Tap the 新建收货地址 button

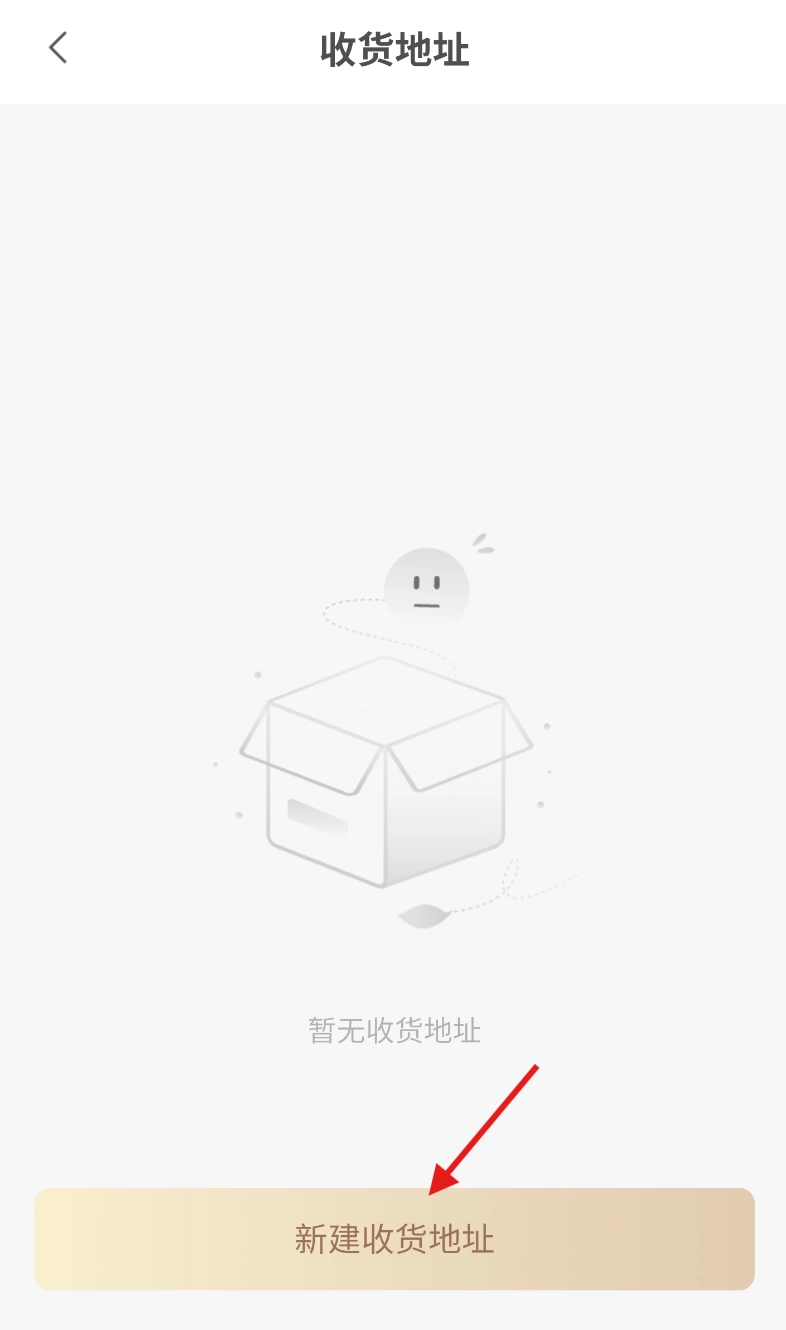coord(394,1239)
